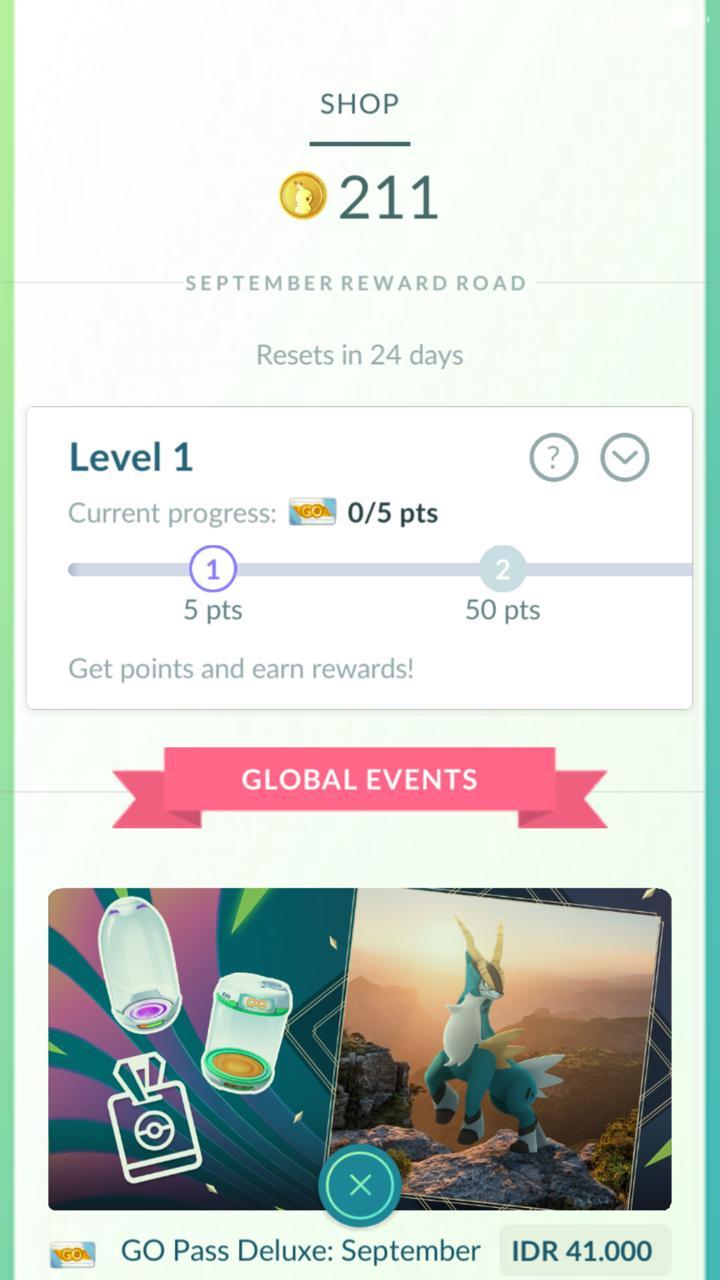Select the level 1 milestone at 5 pts

(x=213, y=570)
